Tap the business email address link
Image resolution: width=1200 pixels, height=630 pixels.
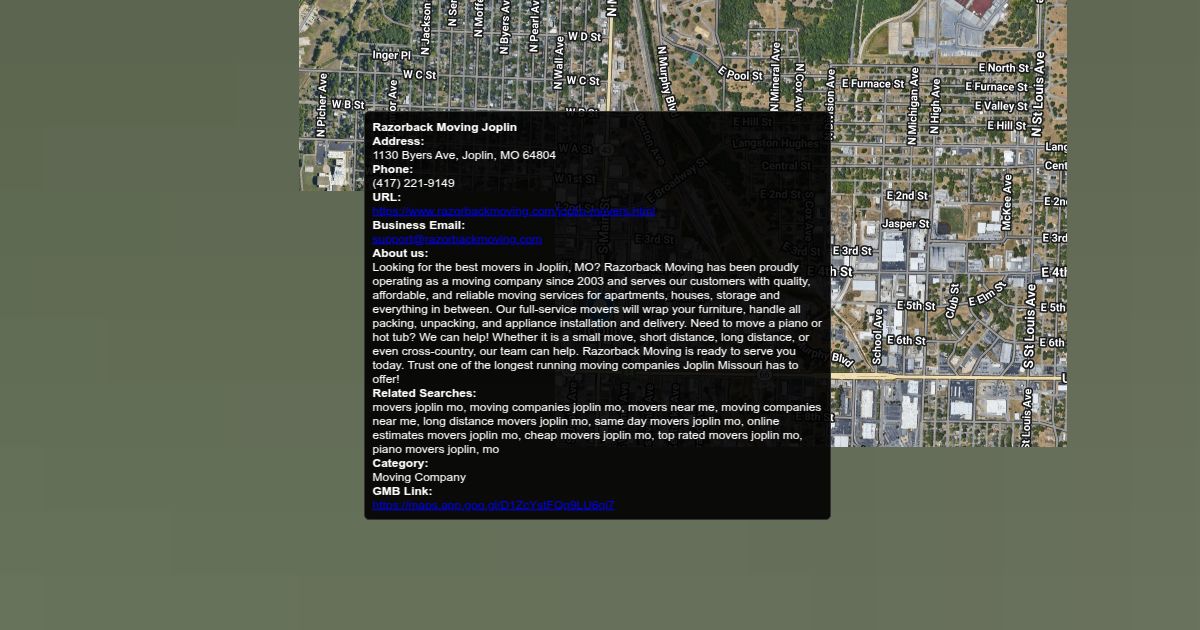coord(457,239)
